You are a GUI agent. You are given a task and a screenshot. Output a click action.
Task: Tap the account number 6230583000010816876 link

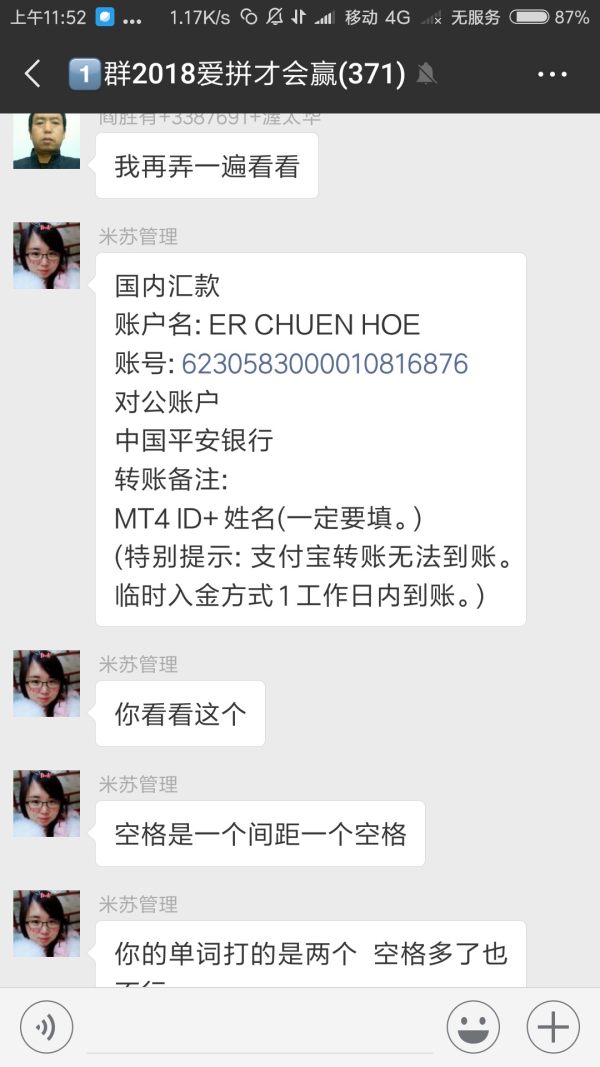pyautogui.click(x=325, y=363)
